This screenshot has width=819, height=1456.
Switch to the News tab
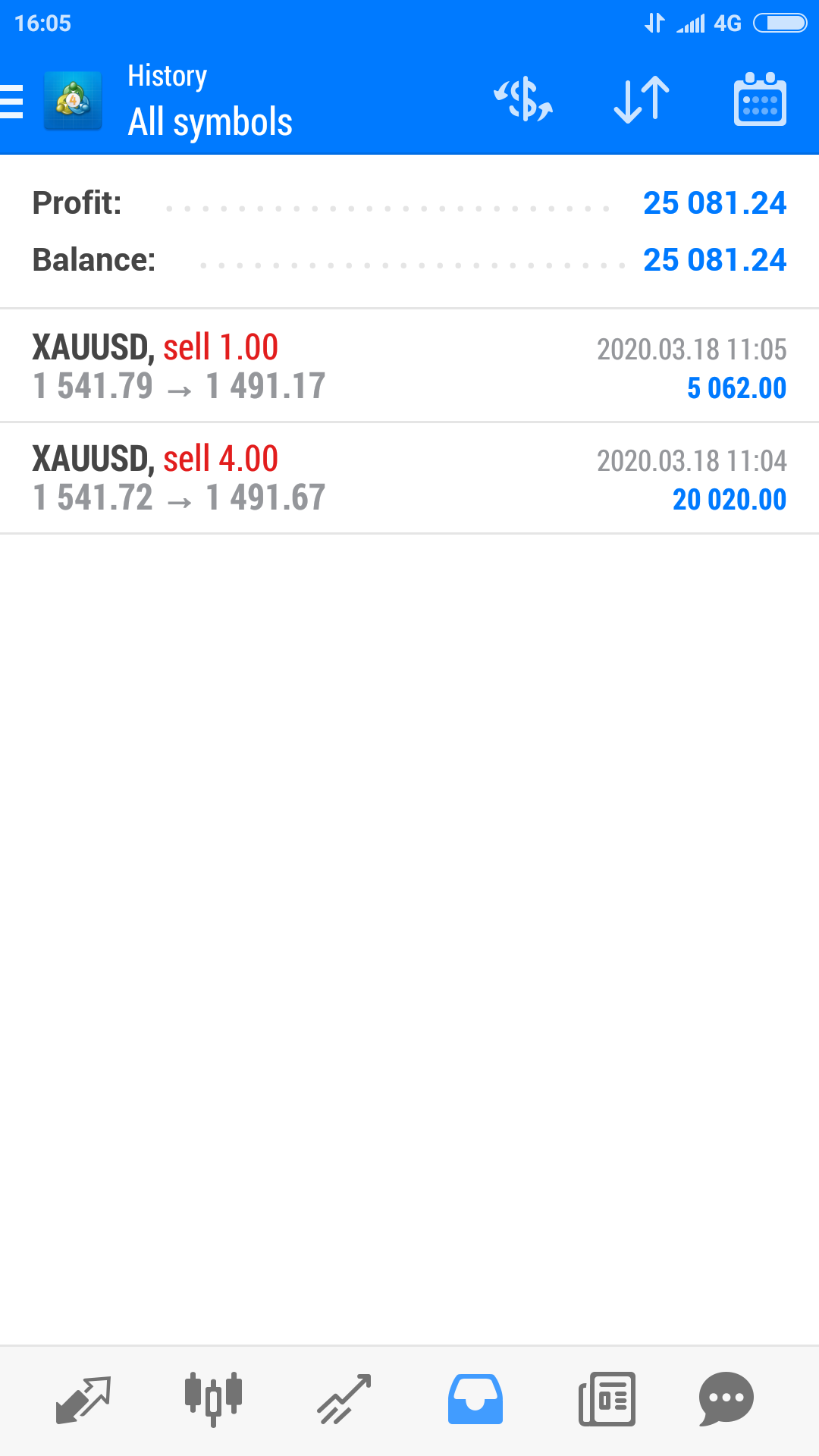pos(607,1399)
